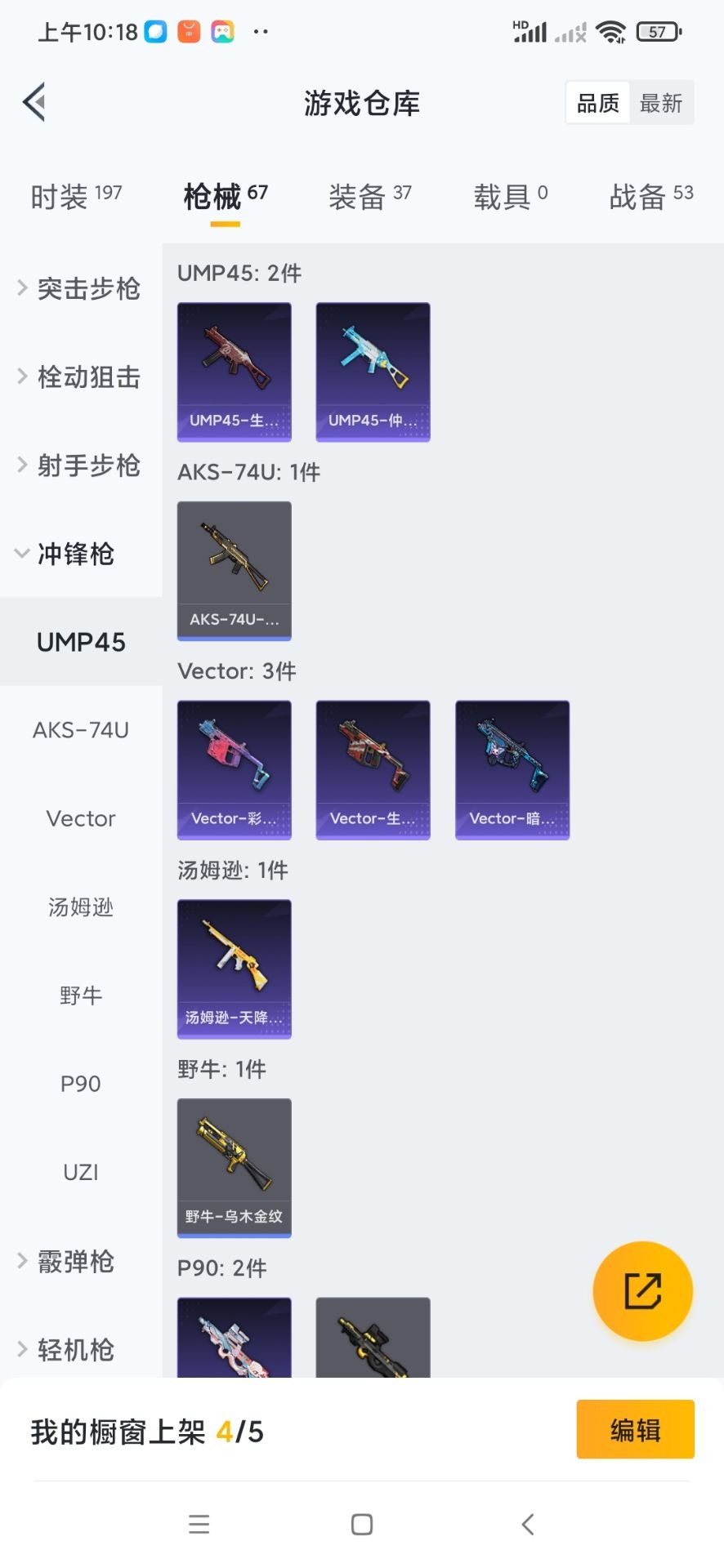Select Vector in the side list
The width and height of the screenshot is (724, 1568).
(x=81, y=818)
